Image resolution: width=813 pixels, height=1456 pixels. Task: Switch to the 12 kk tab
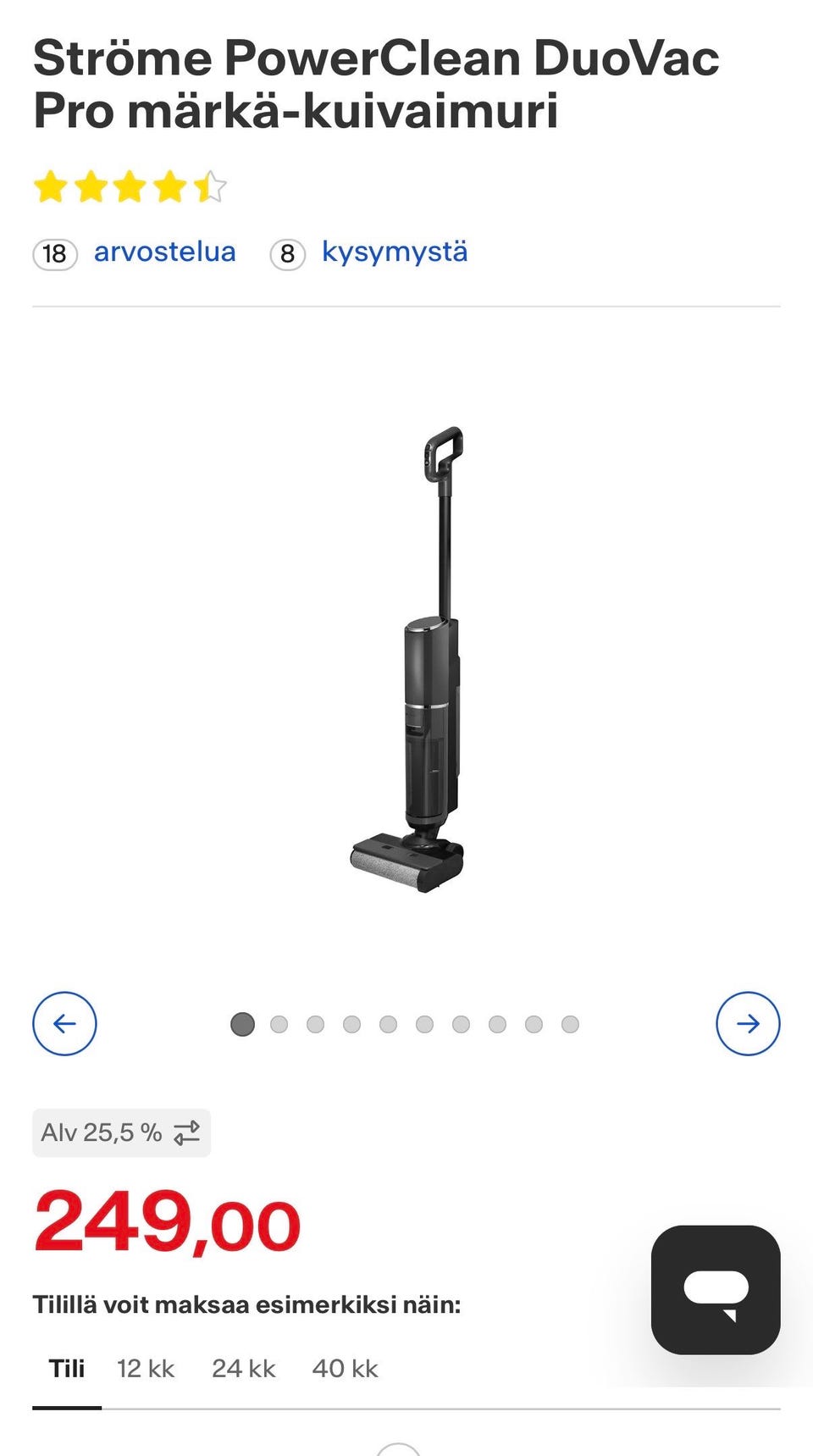(x=146, y=1368)
